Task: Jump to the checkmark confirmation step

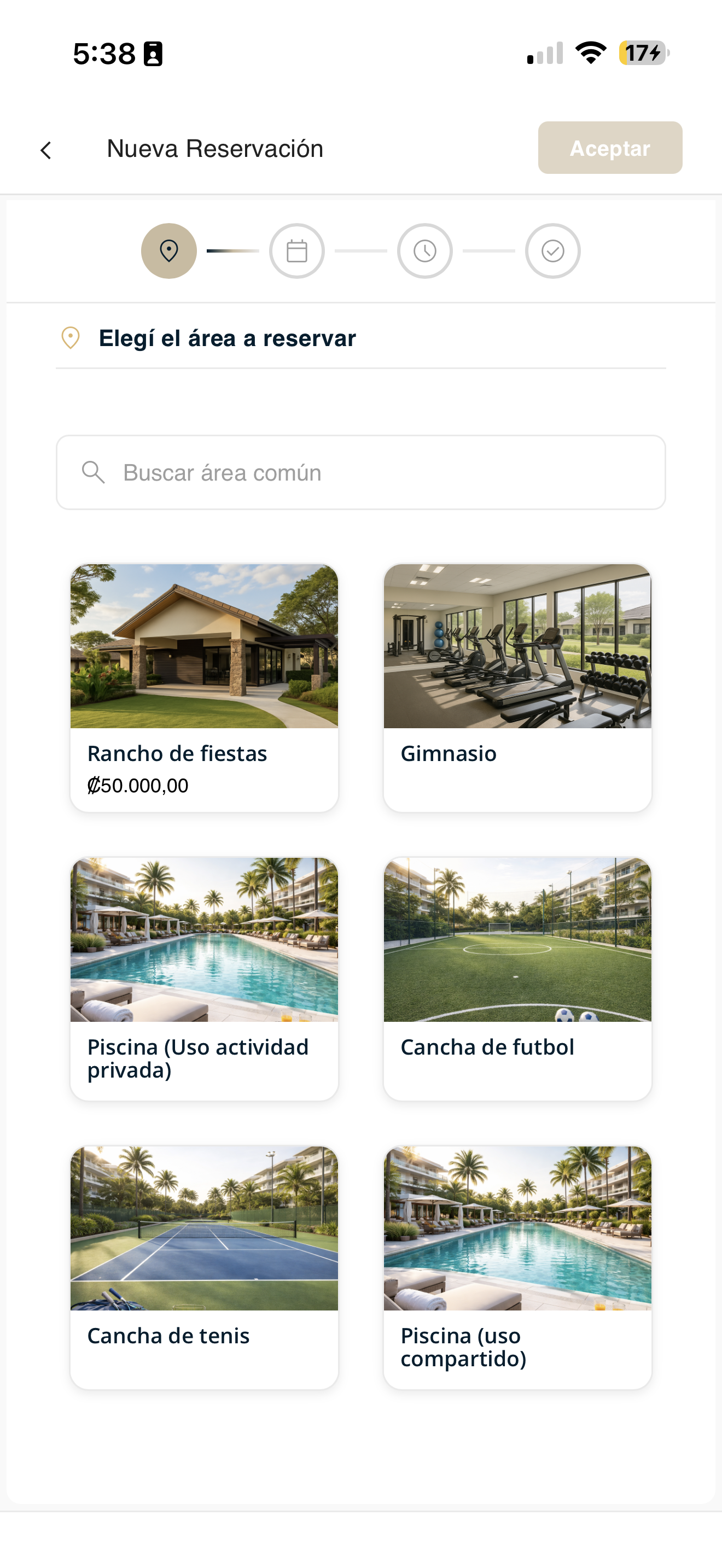Action: (x=553, y=251)
